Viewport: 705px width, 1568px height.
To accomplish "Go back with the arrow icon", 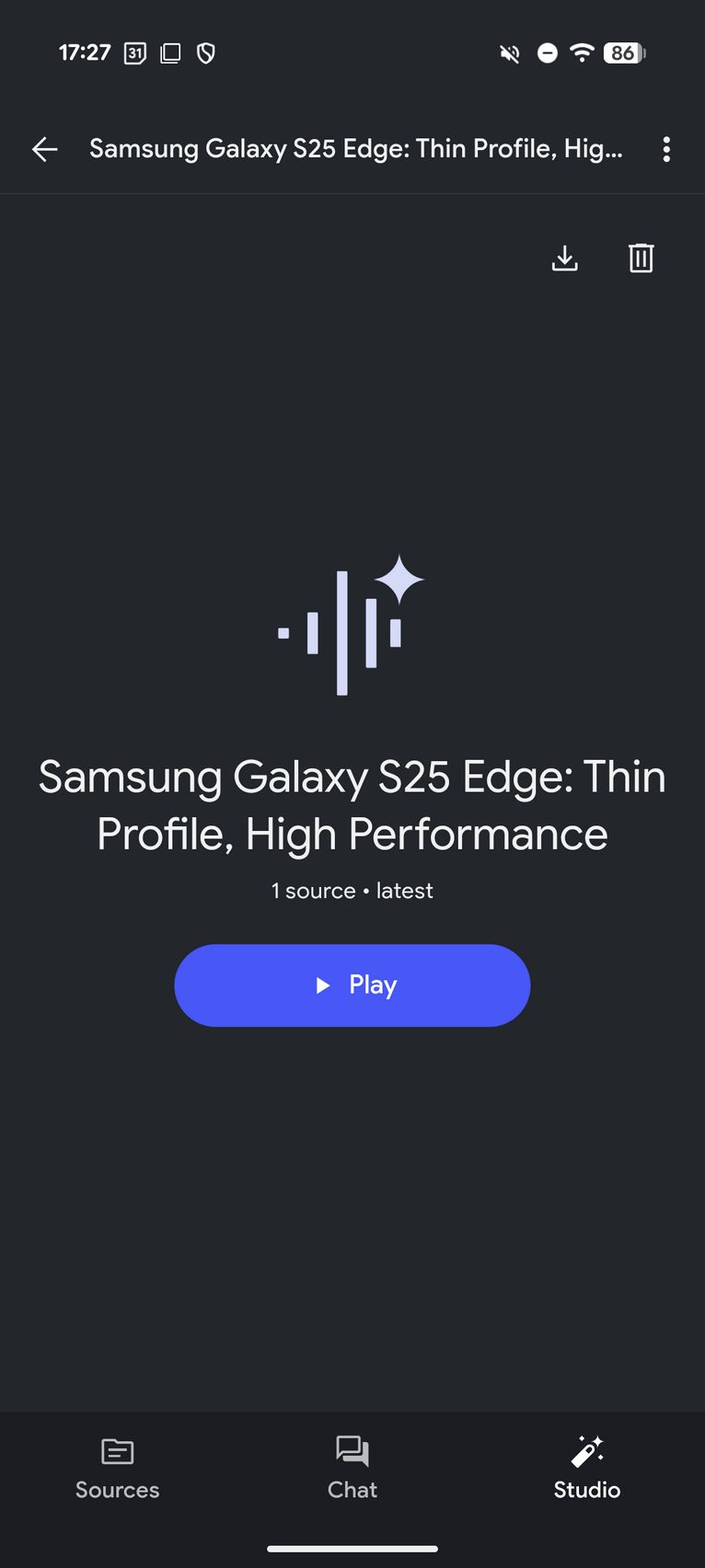I will (x=45, y=149).
